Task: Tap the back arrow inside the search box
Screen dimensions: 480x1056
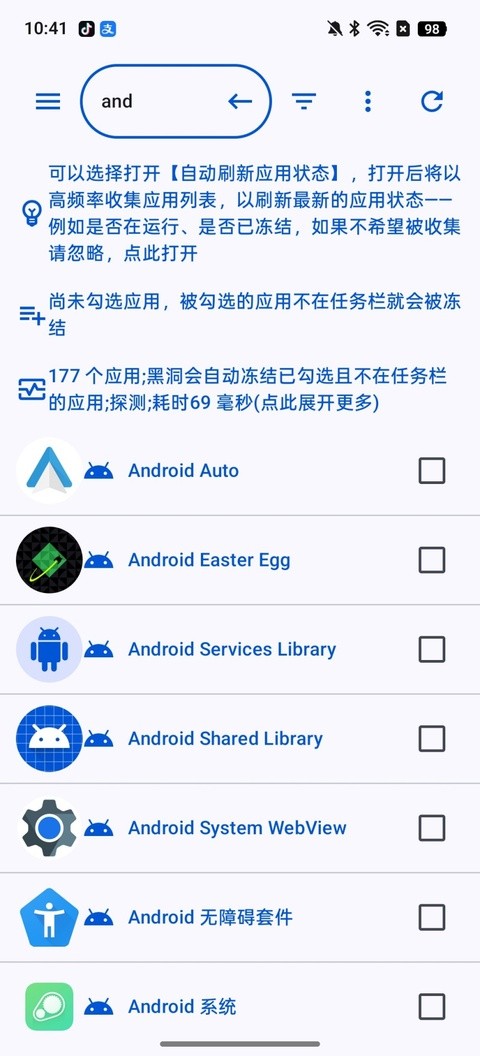Action: 240,102
